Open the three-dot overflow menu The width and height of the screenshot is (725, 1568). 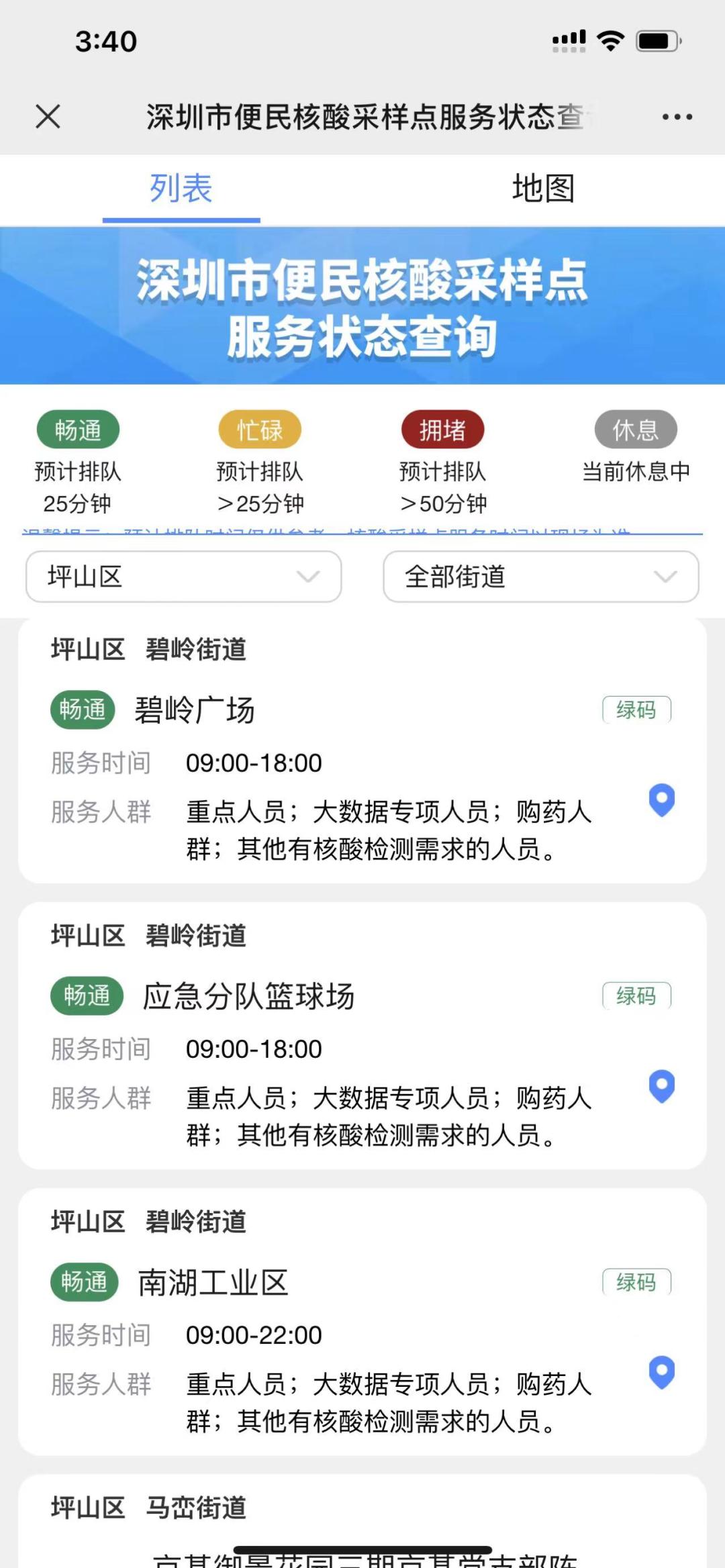pyautogui.click(x=677, y=117)
